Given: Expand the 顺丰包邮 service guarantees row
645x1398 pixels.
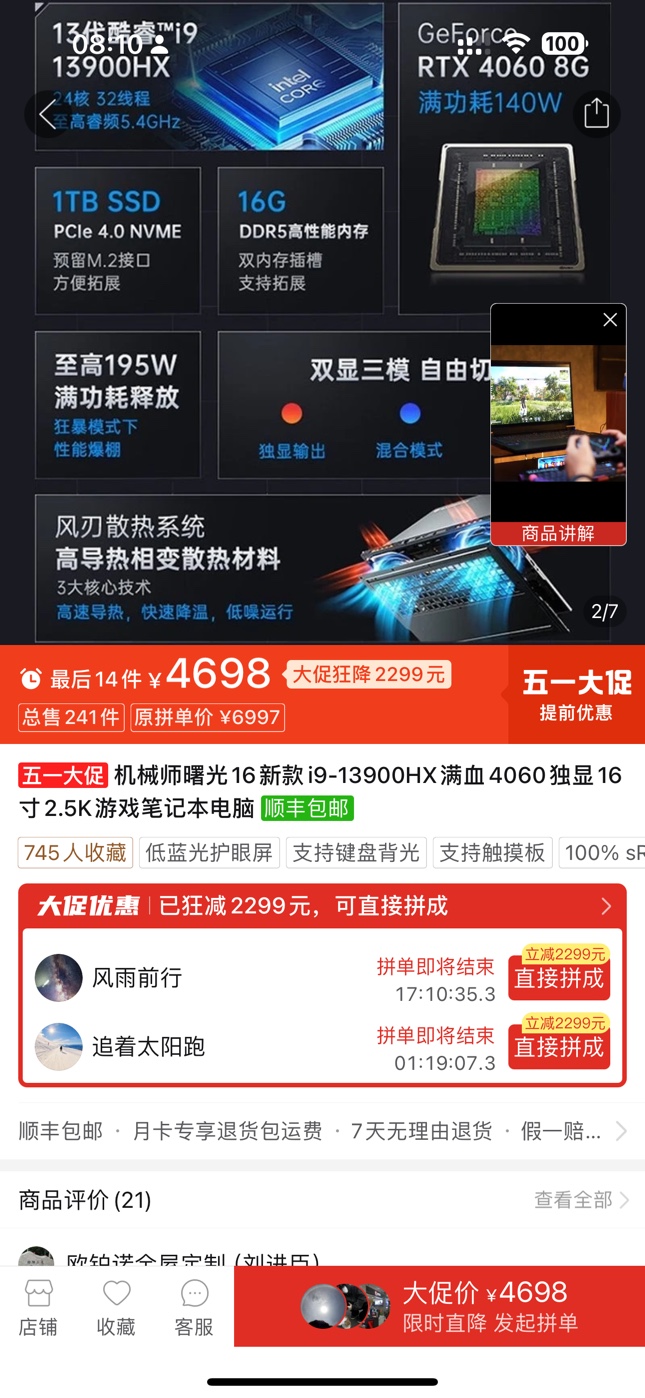Looking at the screenshot, I should click(322, 1131).
